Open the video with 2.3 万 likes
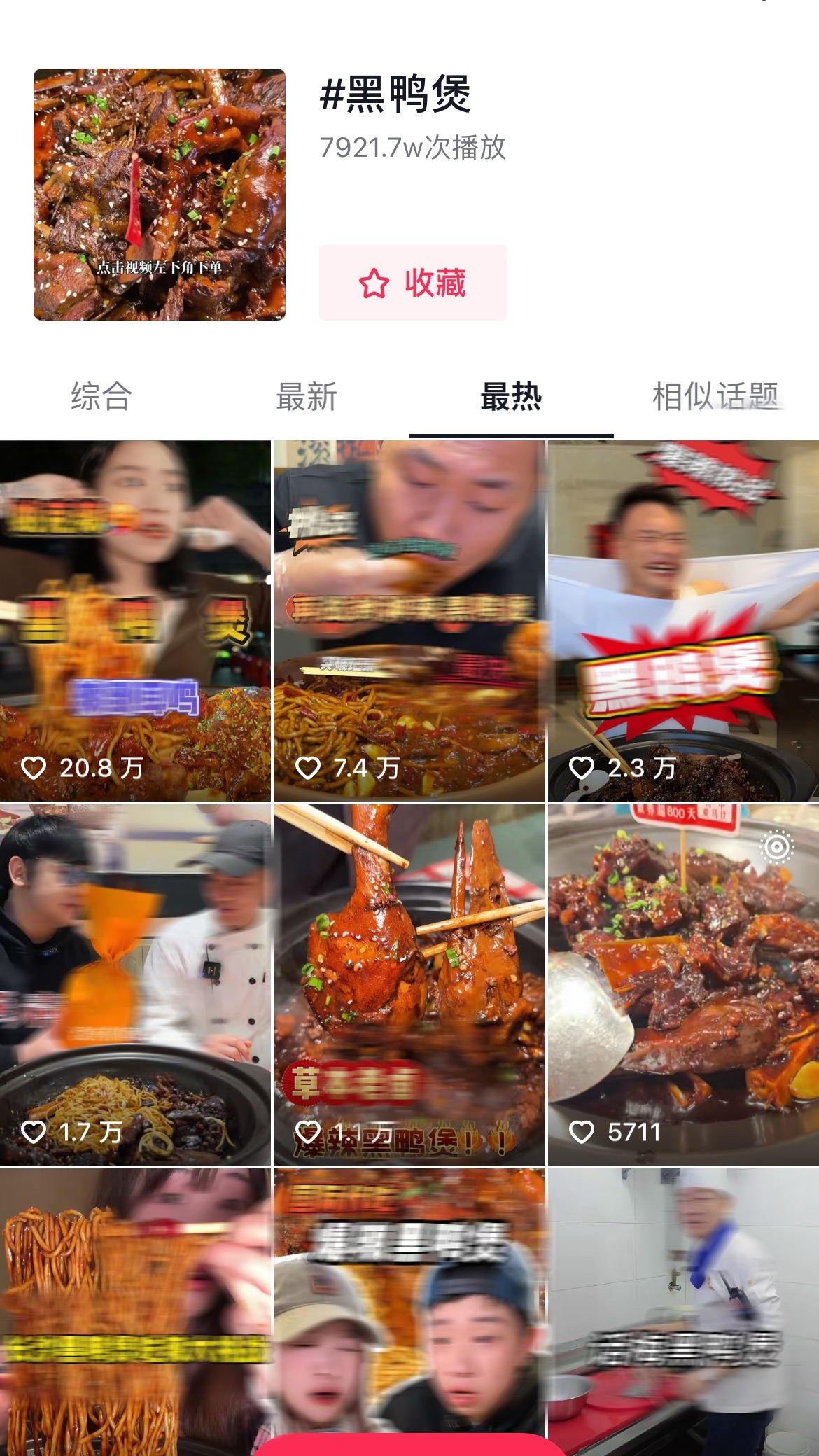The image size is (819, 1456). [x=683, y=620]
